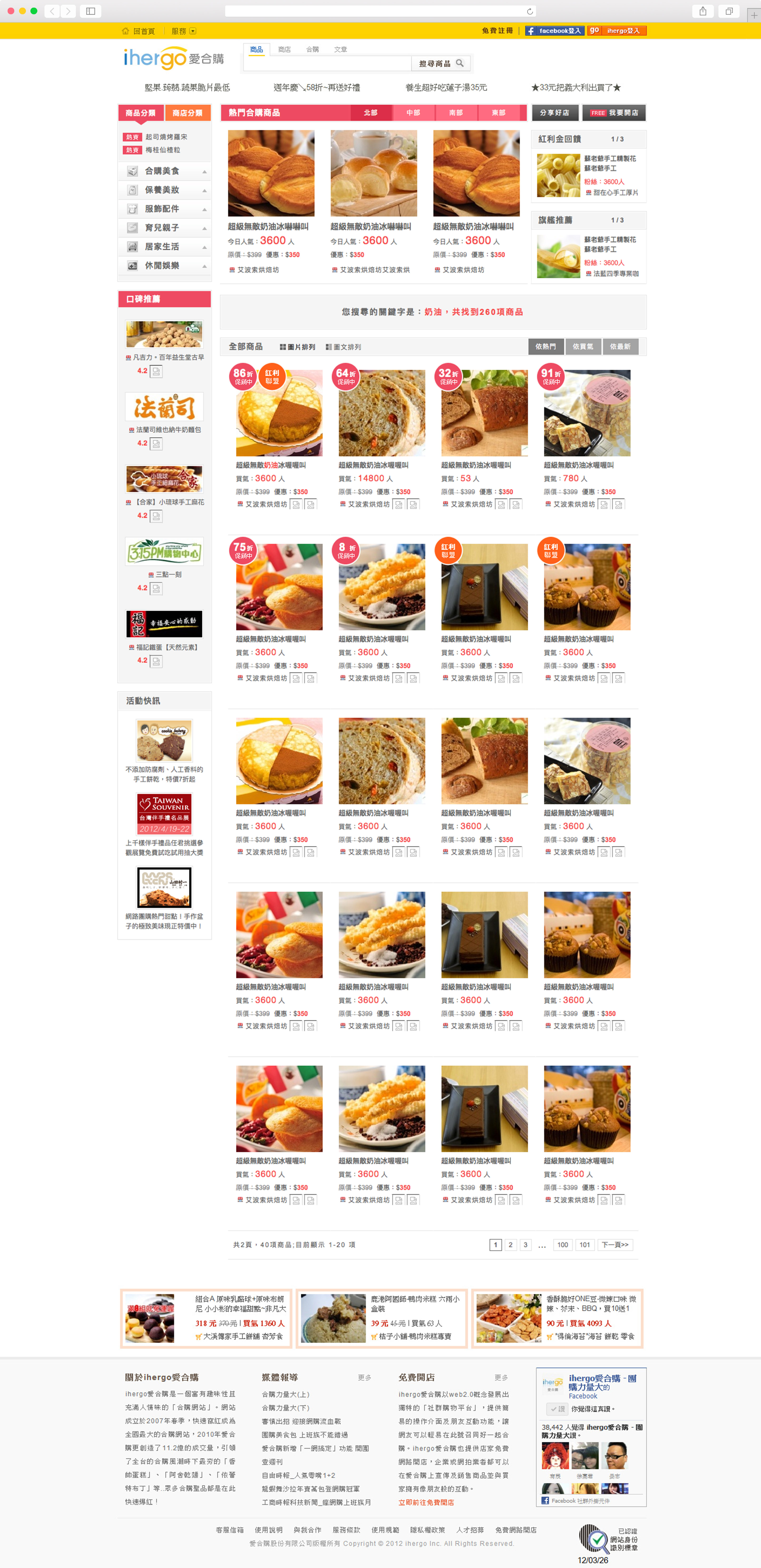Focus the product search text field
The height and width of the screenshot is (1568, 761).
(327, 63)
